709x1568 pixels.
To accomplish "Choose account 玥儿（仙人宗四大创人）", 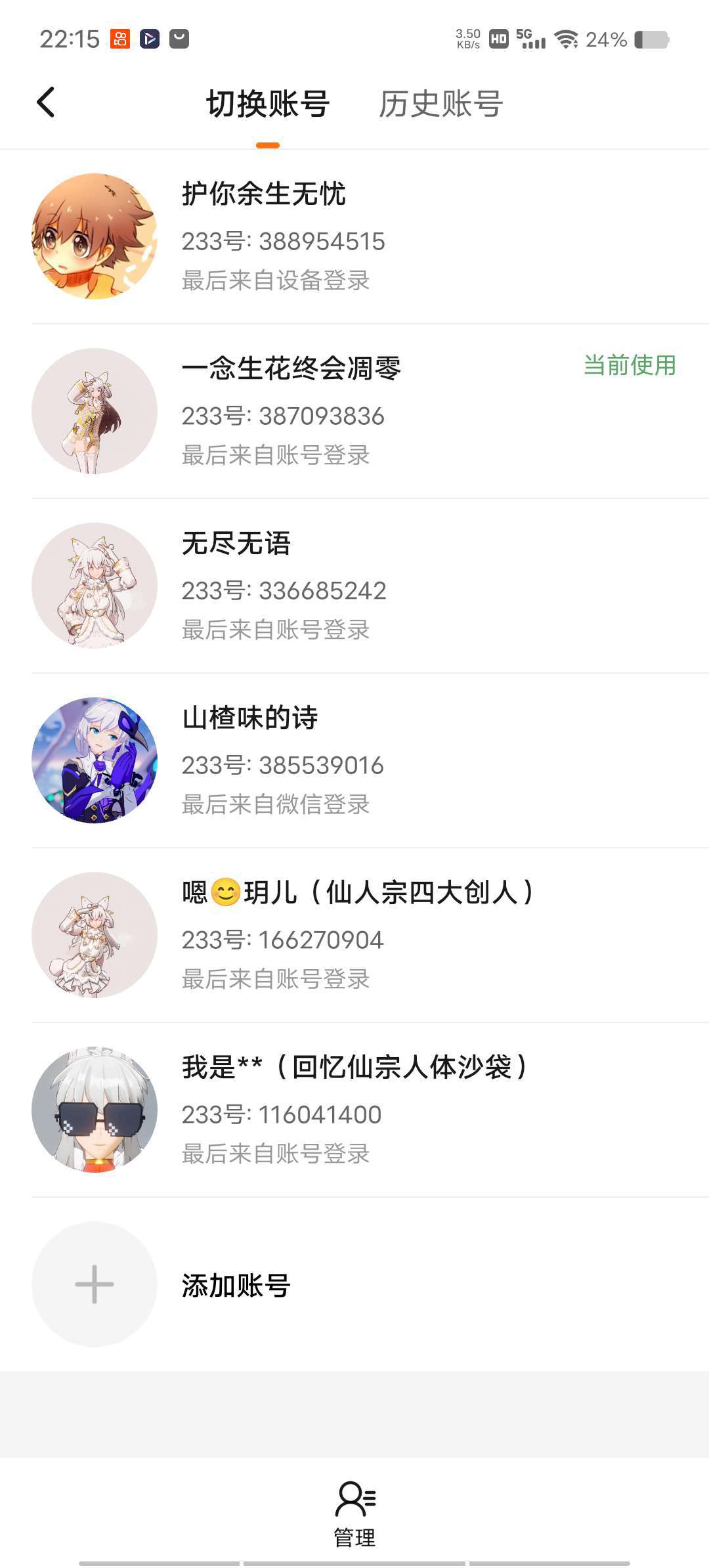I will pos(354,935).
